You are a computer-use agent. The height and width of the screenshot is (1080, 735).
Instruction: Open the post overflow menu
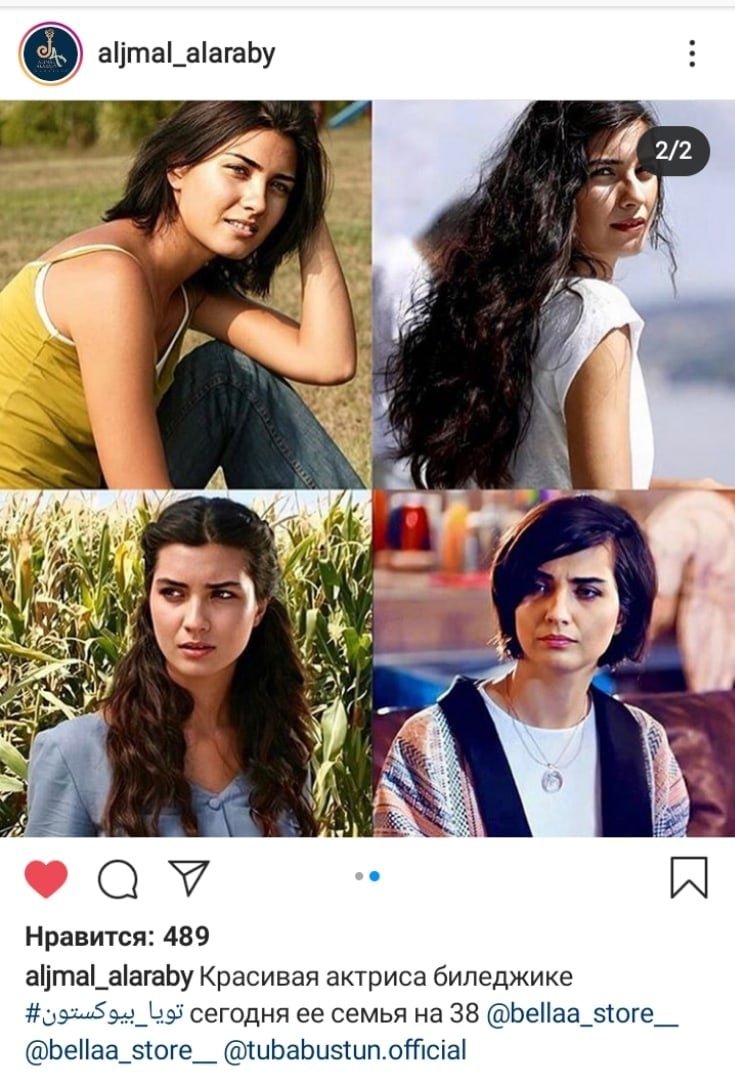[692, 54]
